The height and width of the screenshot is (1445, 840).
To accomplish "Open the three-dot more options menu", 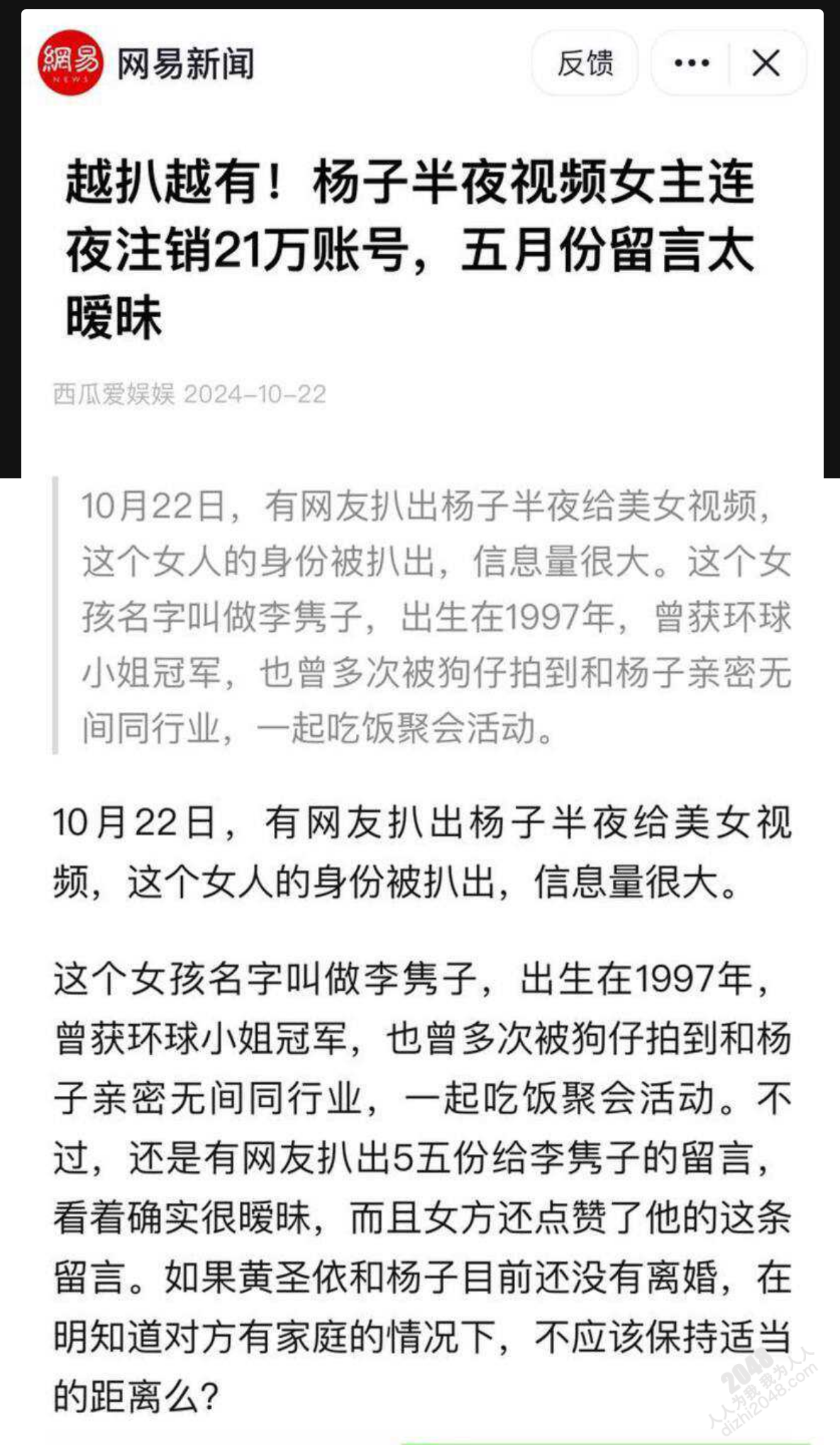I will tap(691, 64).
